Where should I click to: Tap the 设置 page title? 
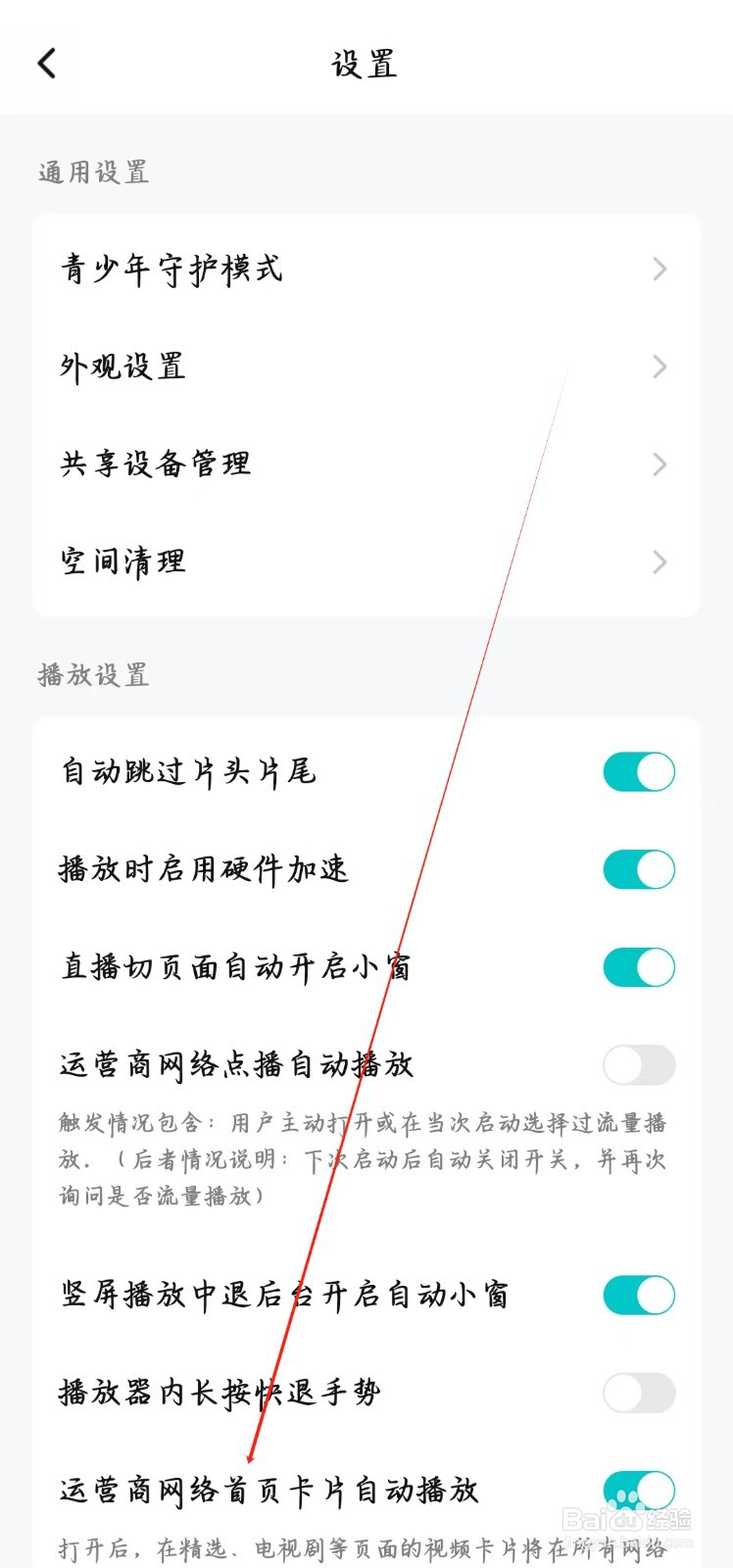pos(366,64)
